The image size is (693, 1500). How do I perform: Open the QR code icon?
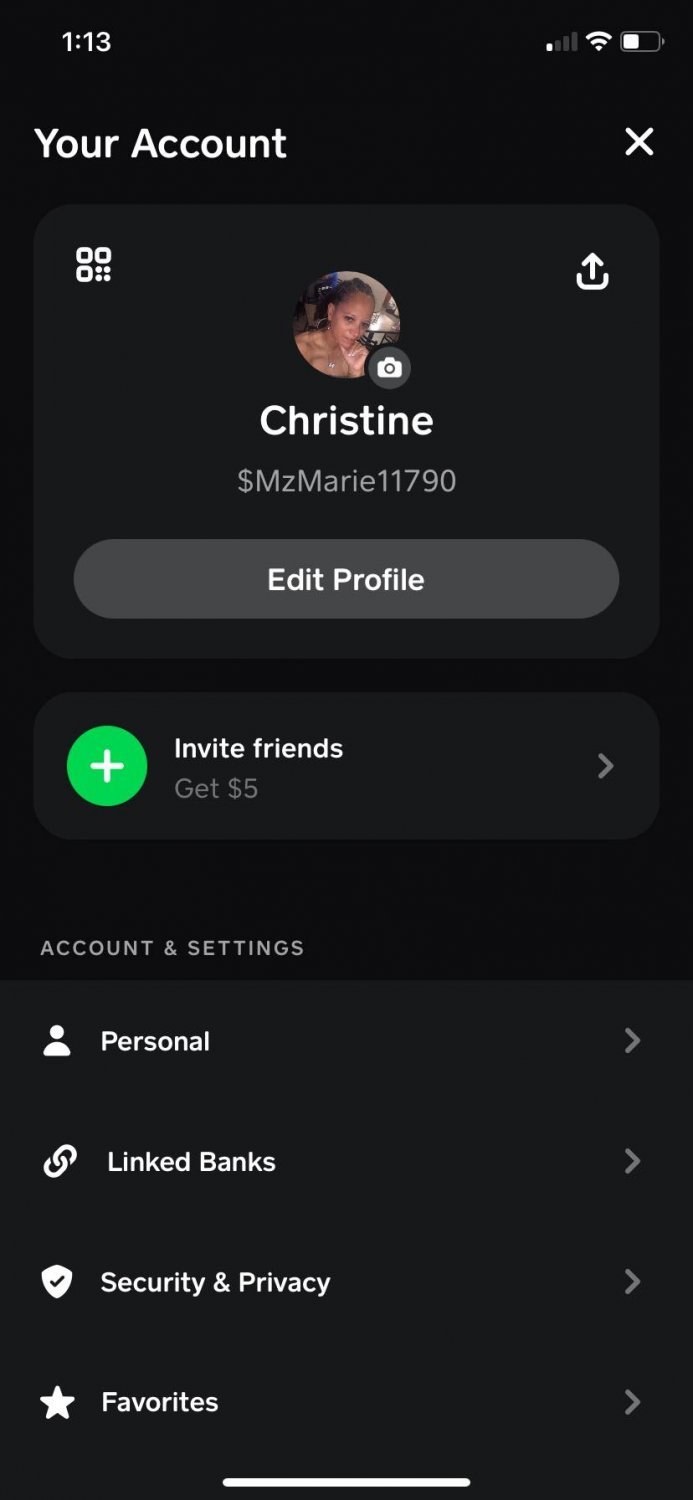point(94,265)
